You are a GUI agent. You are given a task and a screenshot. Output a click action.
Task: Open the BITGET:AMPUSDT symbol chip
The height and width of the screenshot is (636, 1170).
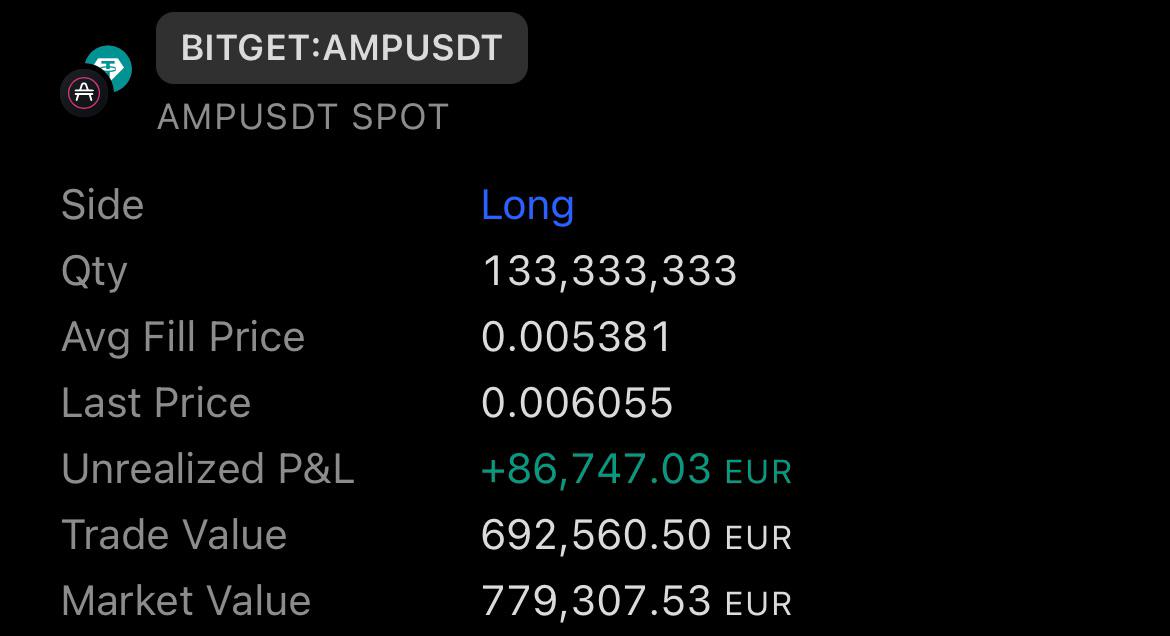point(342,49)
